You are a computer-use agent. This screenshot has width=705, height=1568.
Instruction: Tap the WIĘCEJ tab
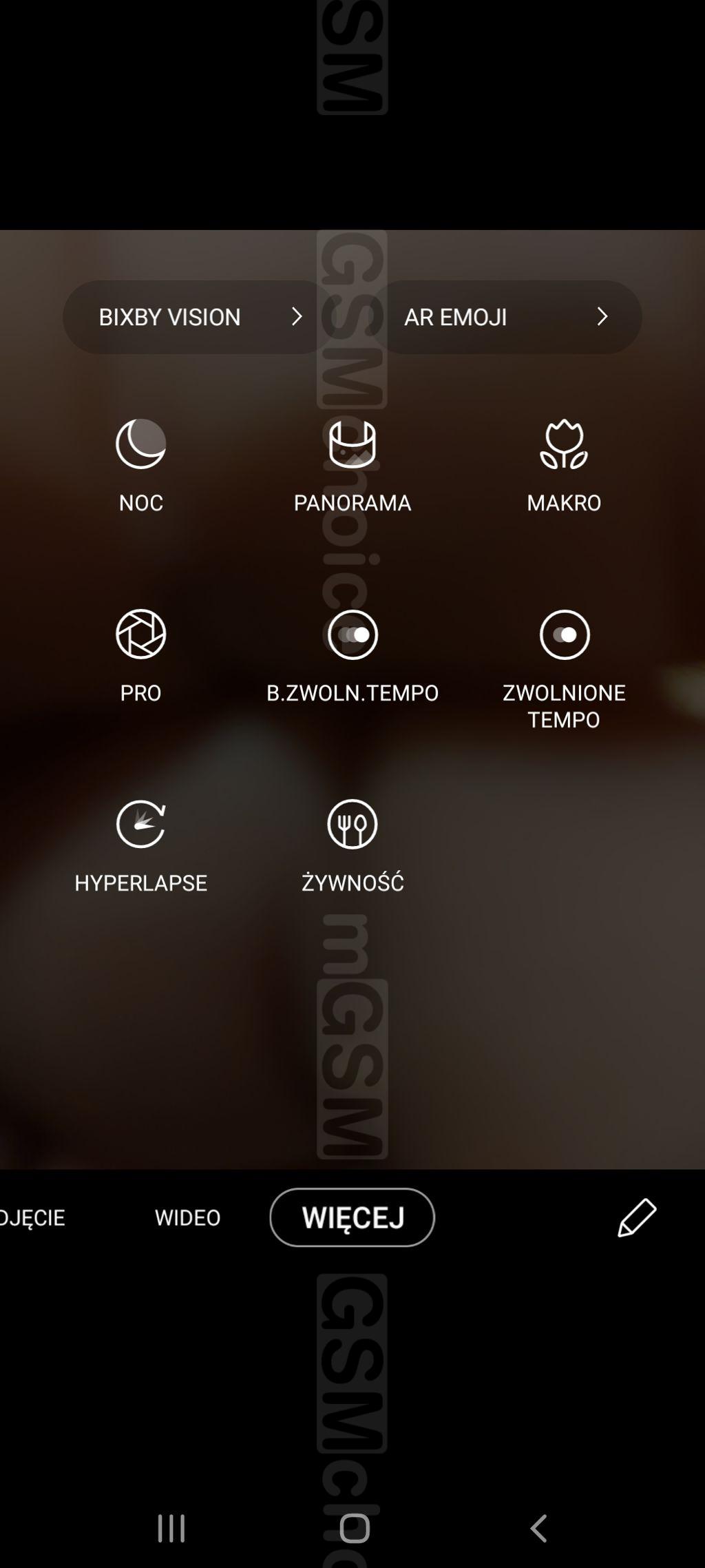coord(352,1217)
